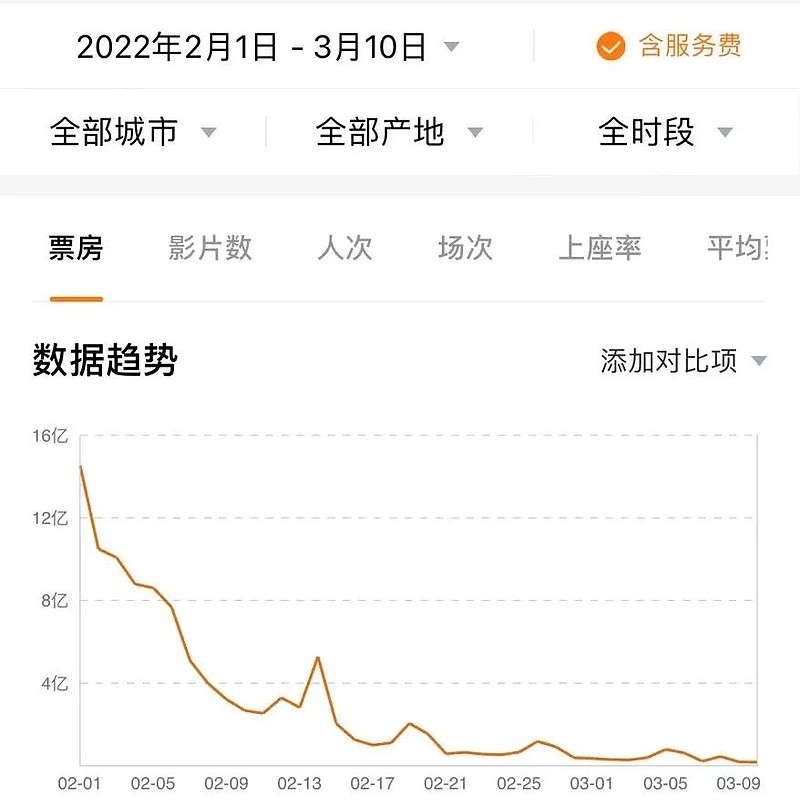Show the 上座率 tab
800x806 pixels.
[599, 248]
